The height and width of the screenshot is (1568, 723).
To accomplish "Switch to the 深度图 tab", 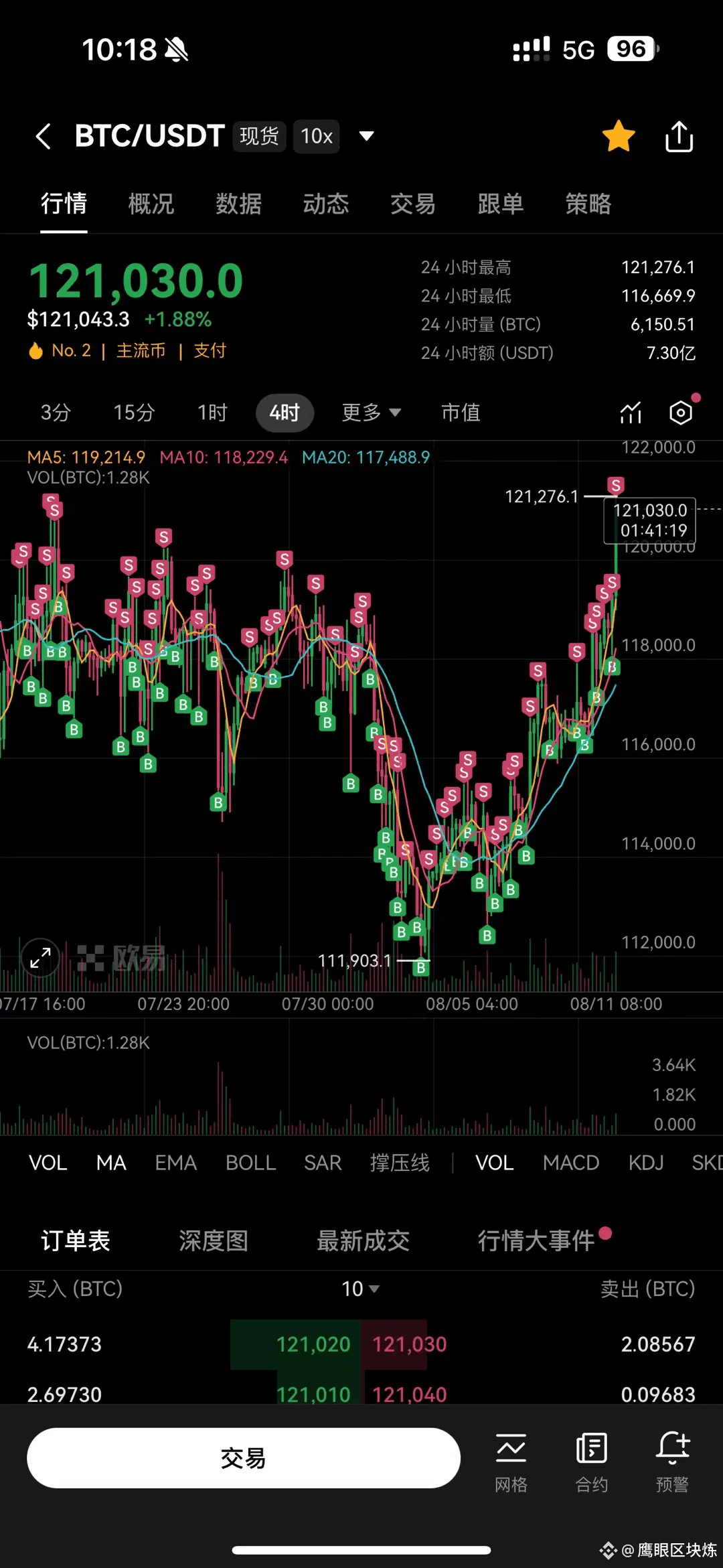I will pos(214,1240).
